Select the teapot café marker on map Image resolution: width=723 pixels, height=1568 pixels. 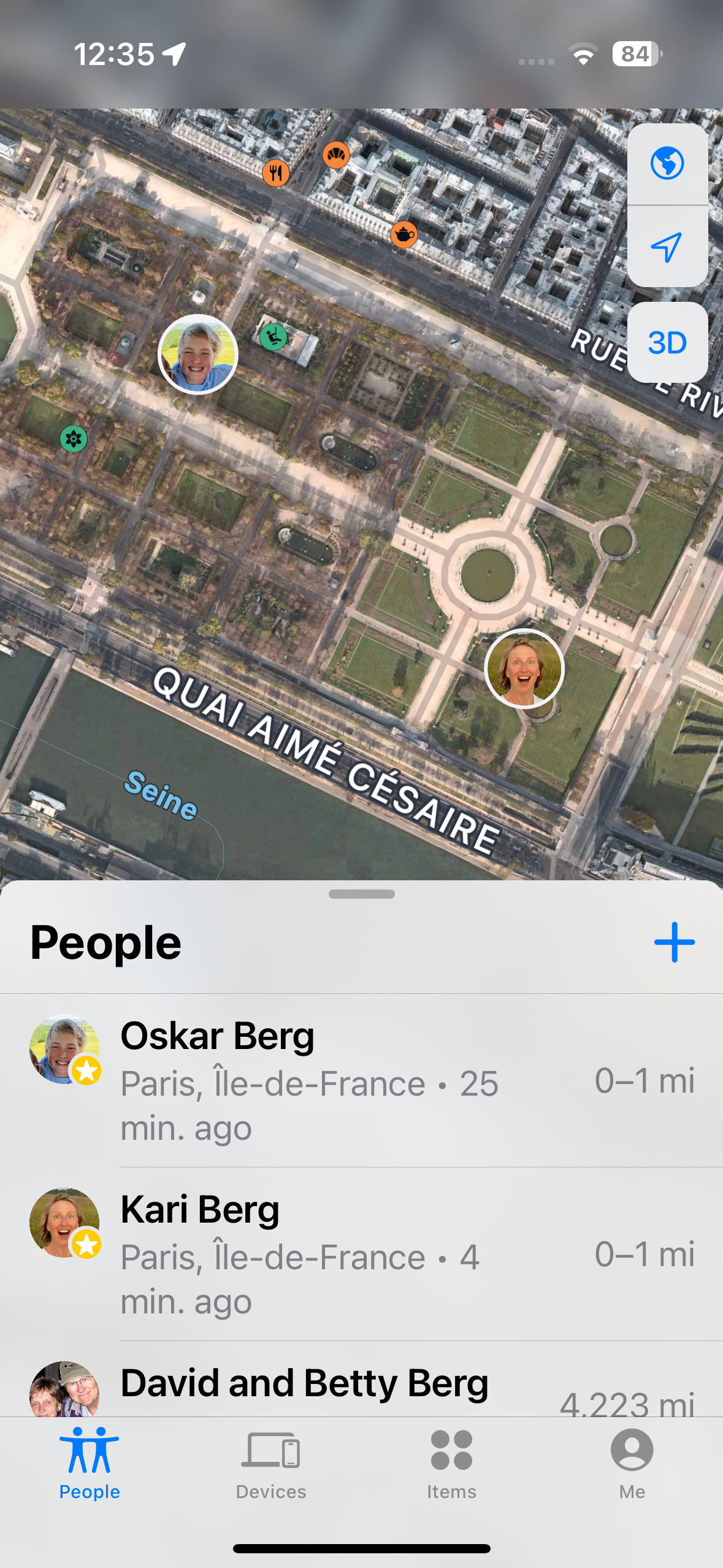[x=404, y=234]
